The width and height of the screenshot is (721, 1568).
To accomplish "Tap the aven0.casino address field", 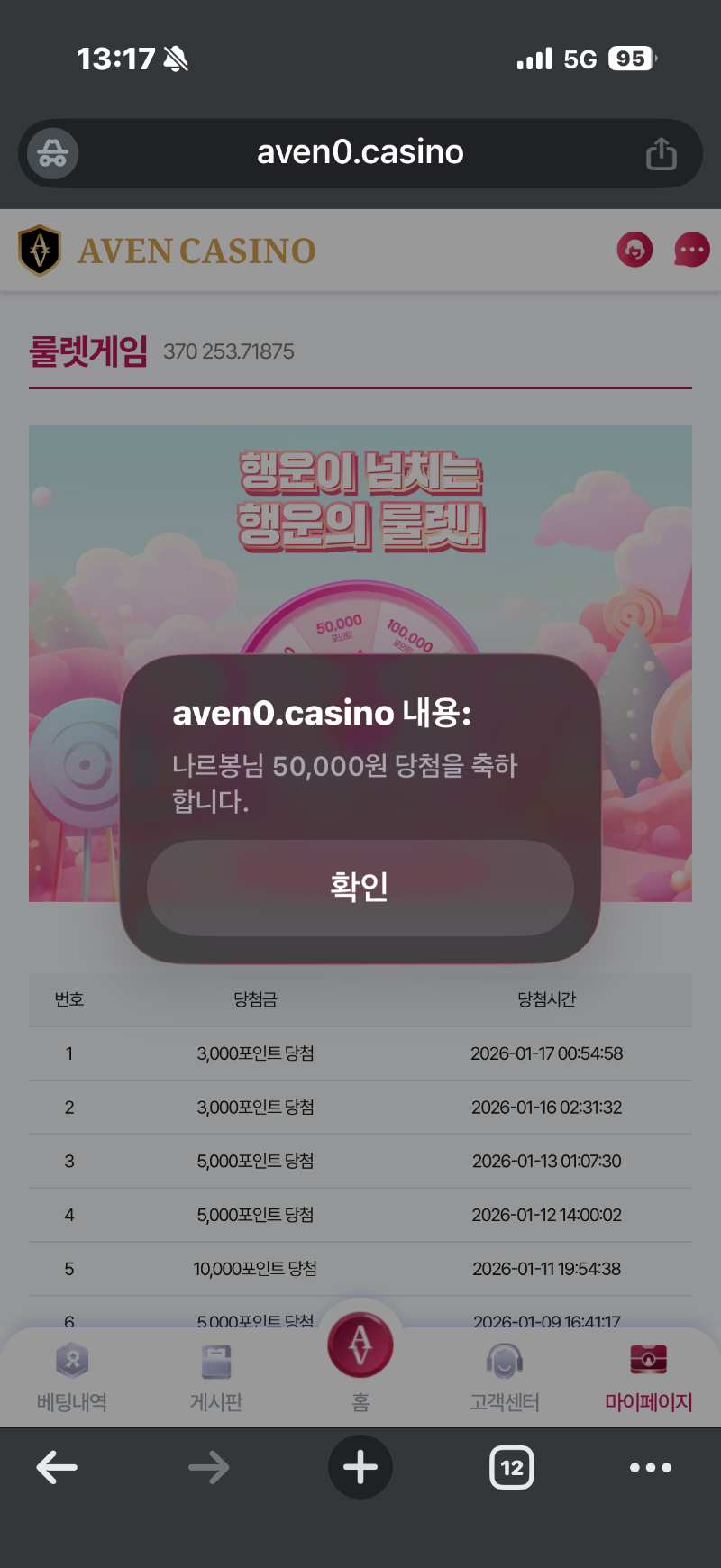I will pyautogui.click(x=360, y=153).
